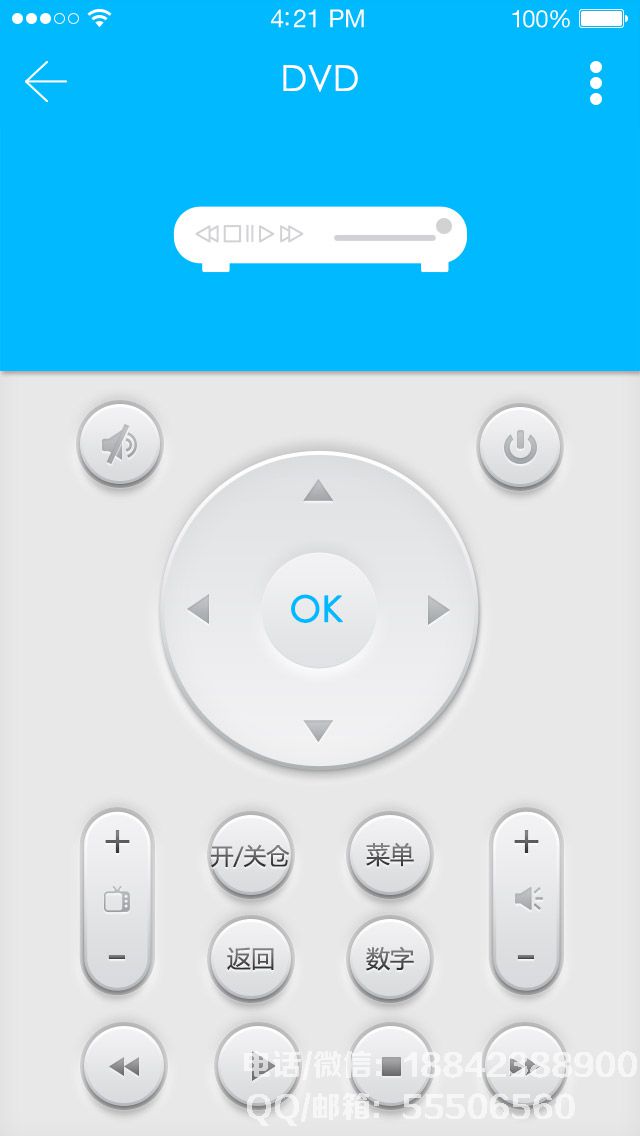The height and width of the screenshot is (1136, 640).
Task: Tap the down arrow on the D-pad
Action: 318,730
